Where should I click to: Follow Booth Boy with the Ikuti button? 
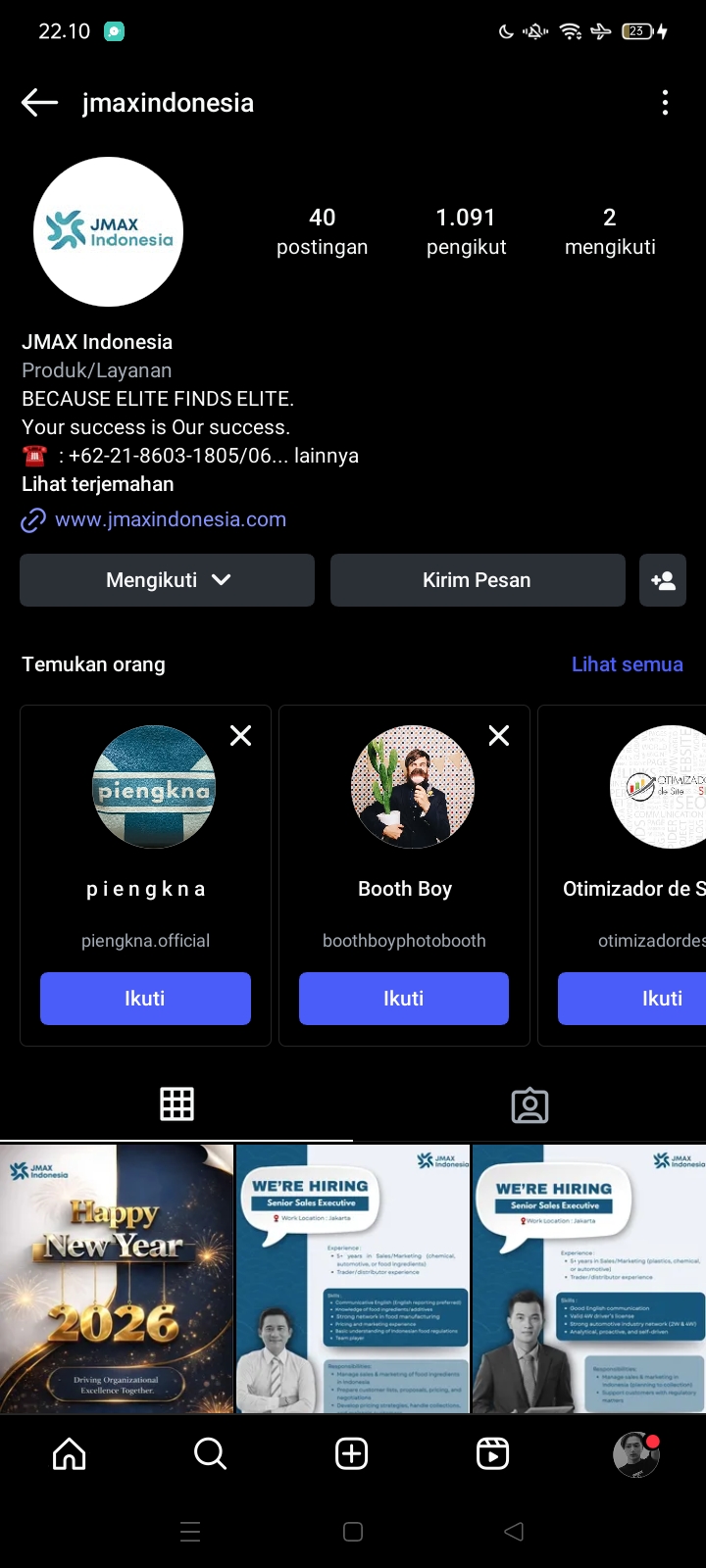click(x=403, y=999)
